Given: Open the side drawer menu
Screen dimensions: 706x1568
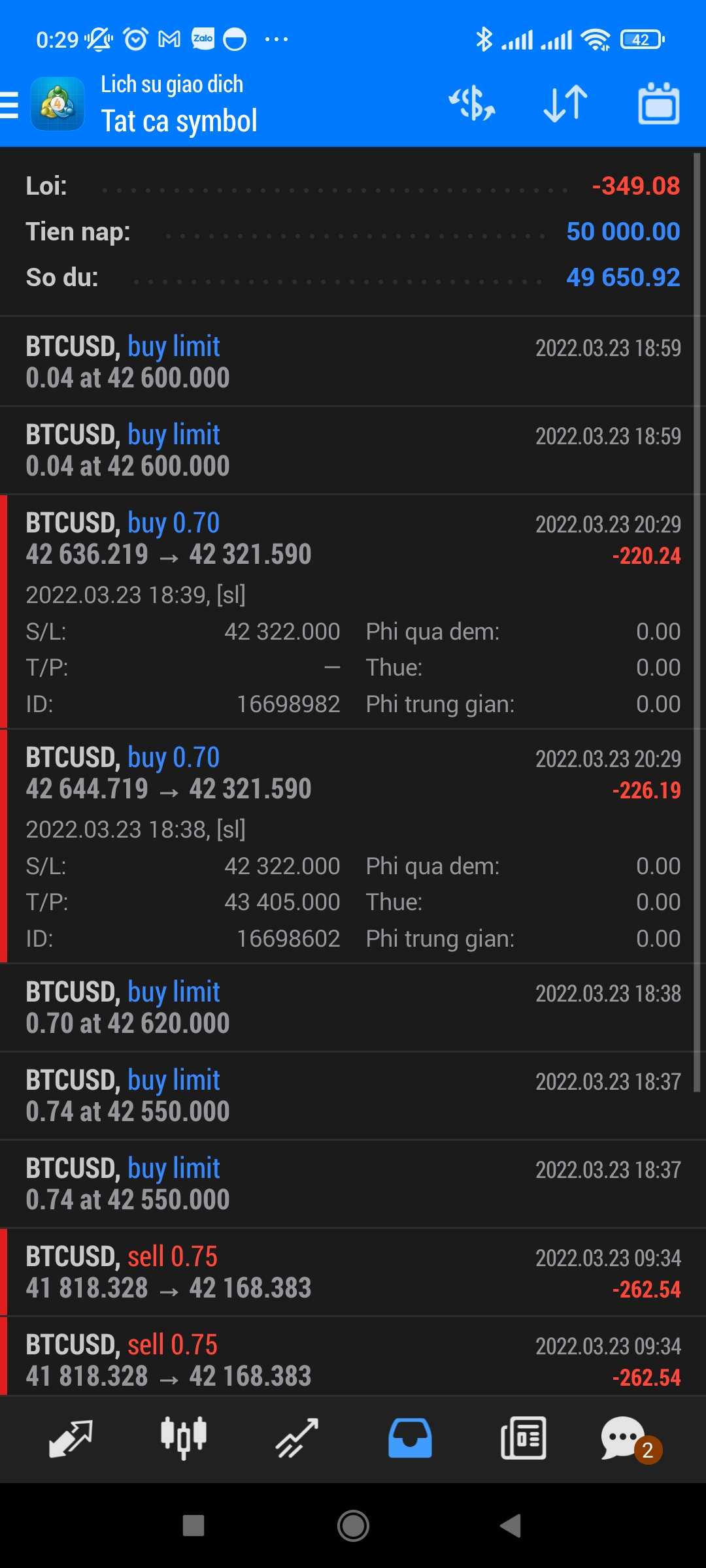Looking at the screenshot, I should click(x=10, y=105).
